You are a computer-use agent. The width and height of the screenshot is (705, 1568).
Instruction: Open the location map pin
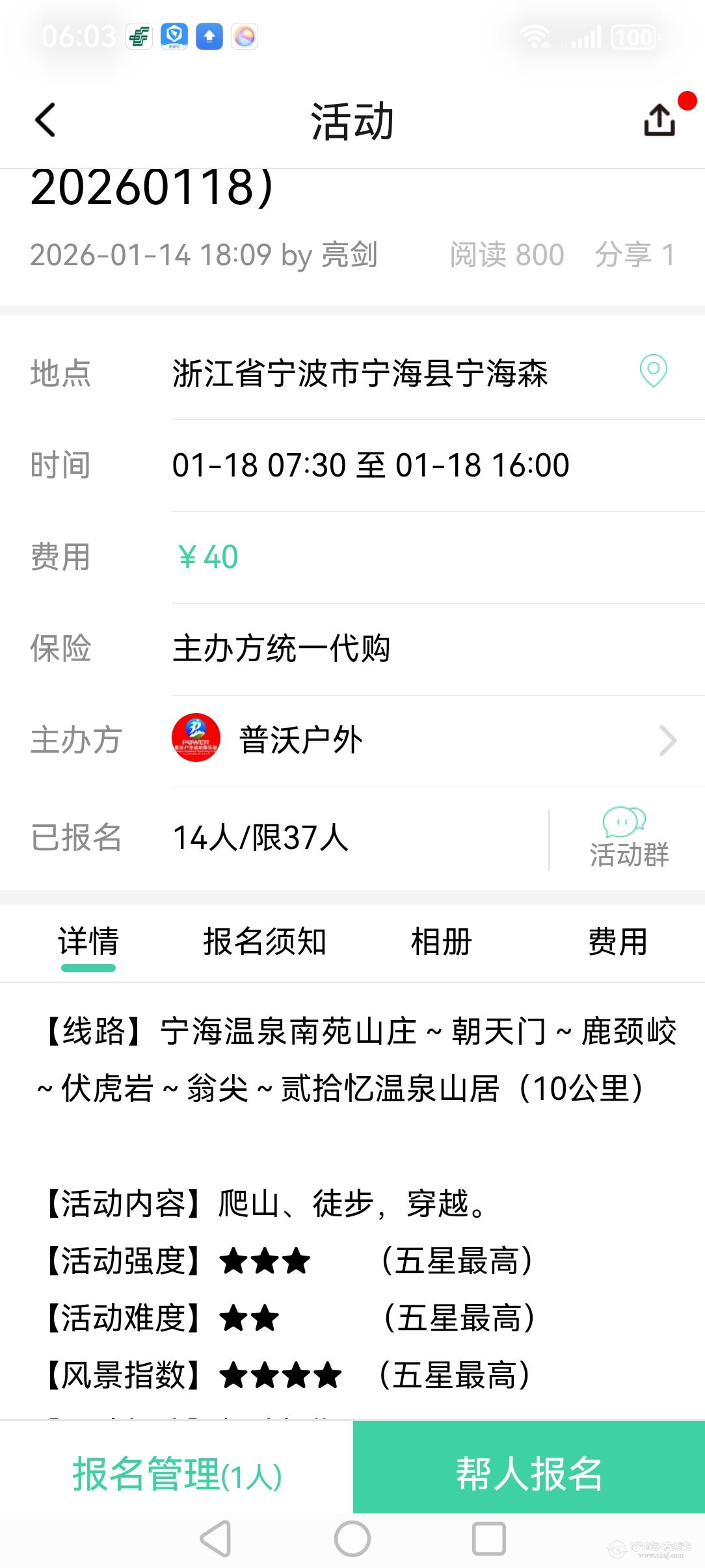(653, 371)
